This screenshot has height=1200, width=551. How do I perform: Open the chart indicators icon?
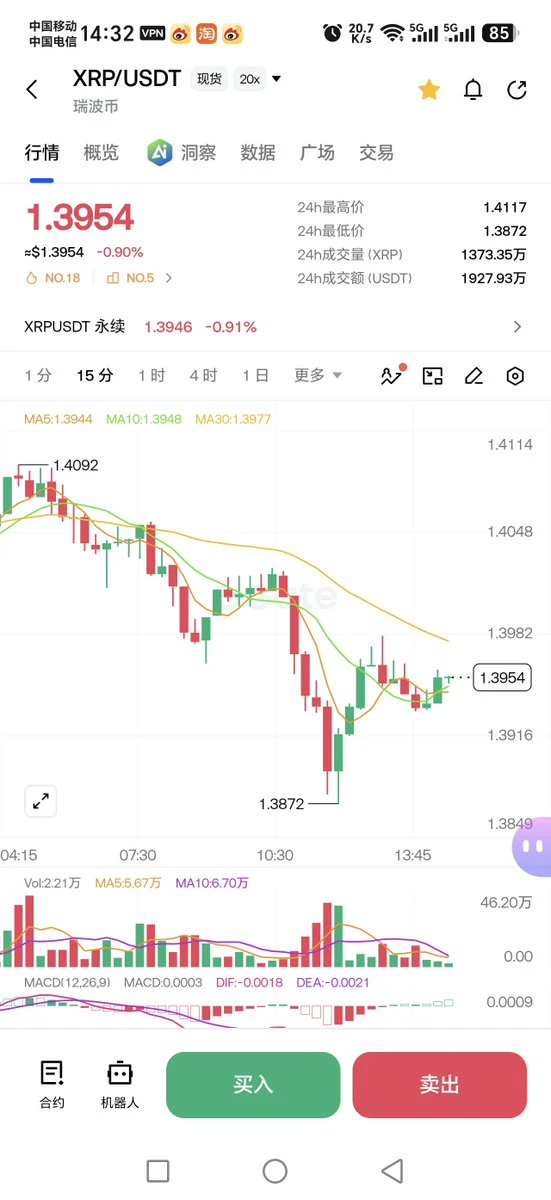click(392, 376)
